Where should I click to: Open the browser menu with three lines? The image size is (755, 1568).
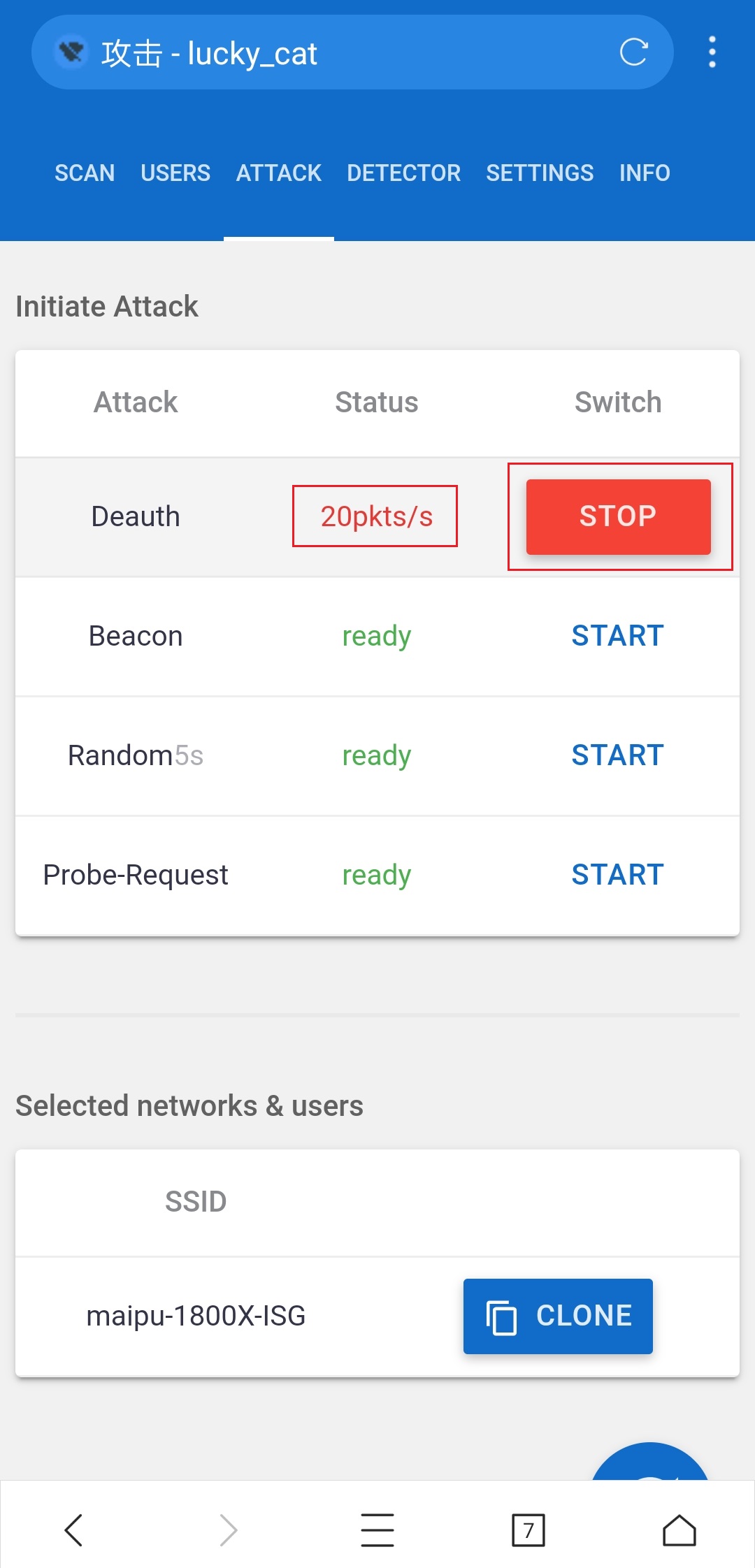coord(377,1530)
